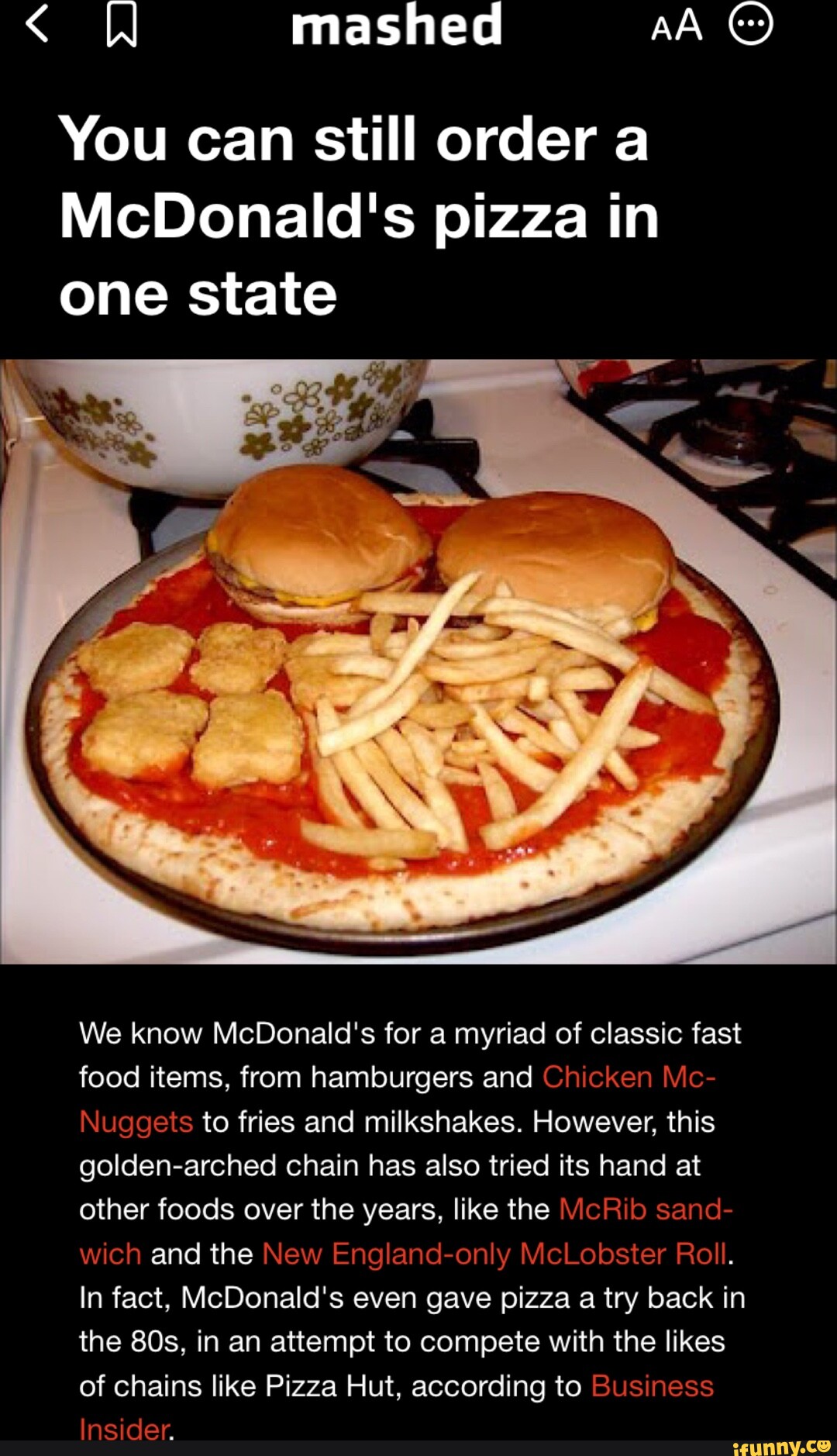Visit the Business Insider link

pyautogui.click(x=655, y=1387)
